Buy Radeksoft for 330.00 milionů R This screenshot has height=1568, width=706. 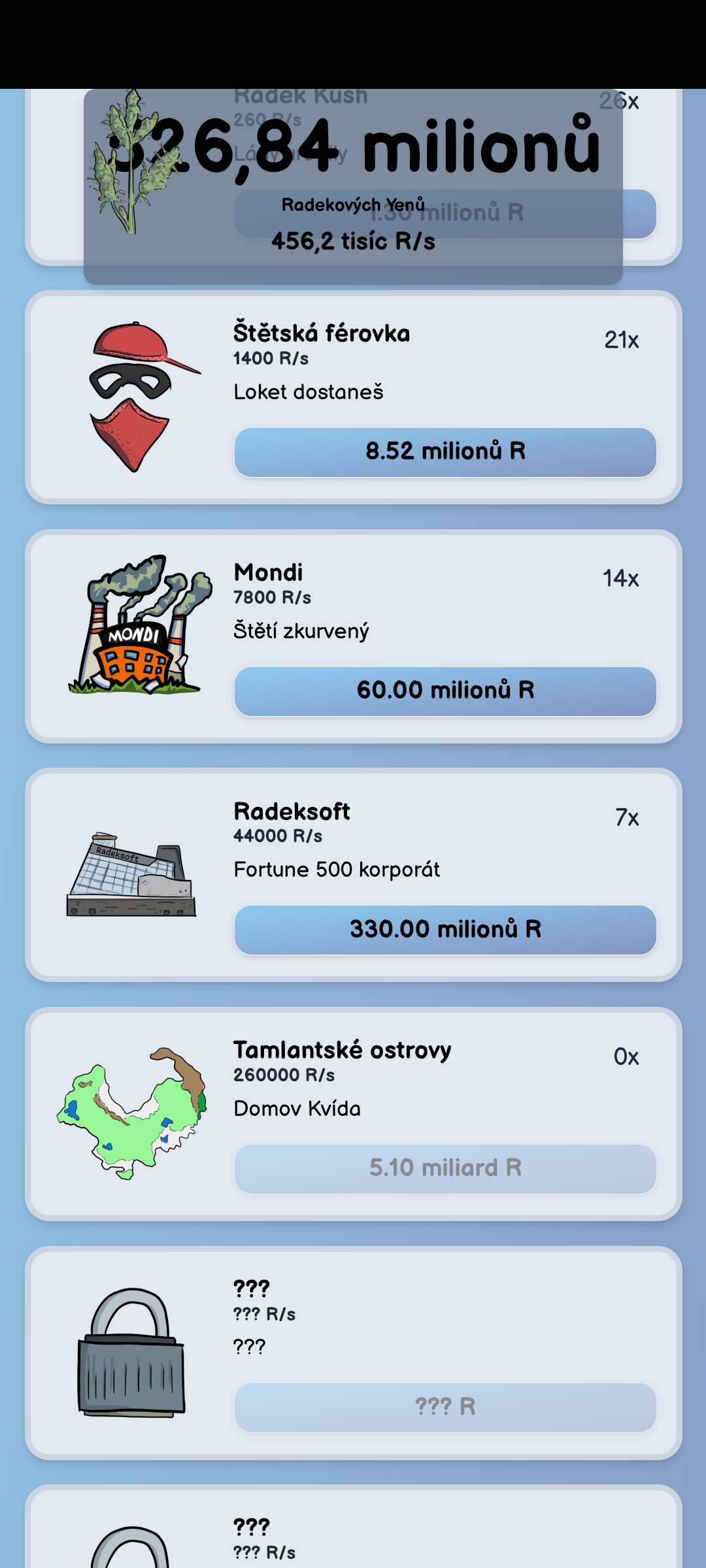coord(445,930)
